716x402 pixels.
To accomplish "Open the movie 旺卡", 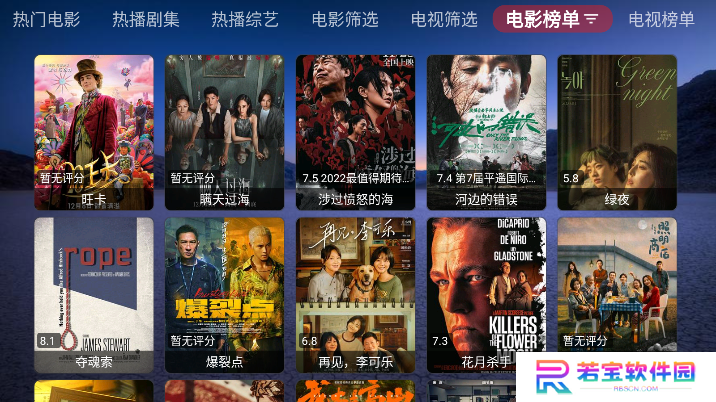I will (94, 130).
